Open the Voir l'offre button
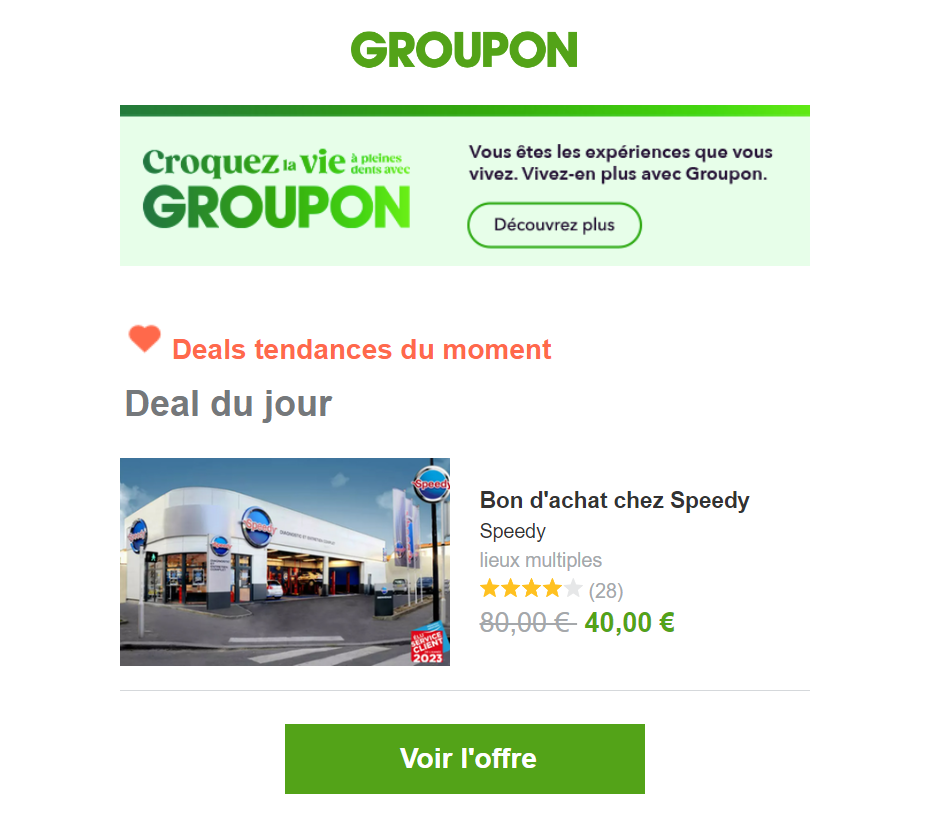 [465, 758]
